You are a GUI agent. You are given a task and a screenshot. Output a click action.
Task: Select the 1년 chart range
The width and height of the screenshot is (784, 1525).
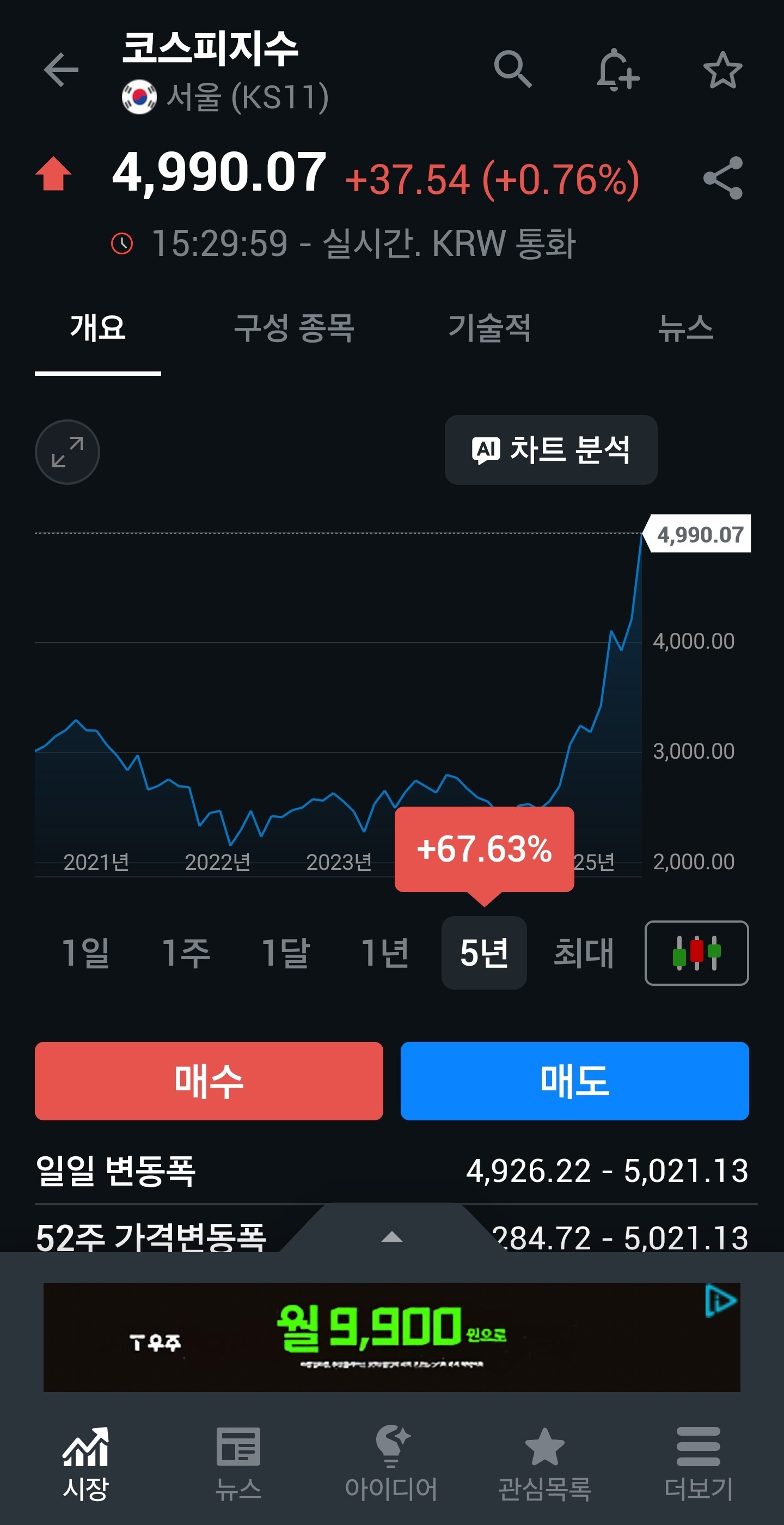(x=384, y=953)
